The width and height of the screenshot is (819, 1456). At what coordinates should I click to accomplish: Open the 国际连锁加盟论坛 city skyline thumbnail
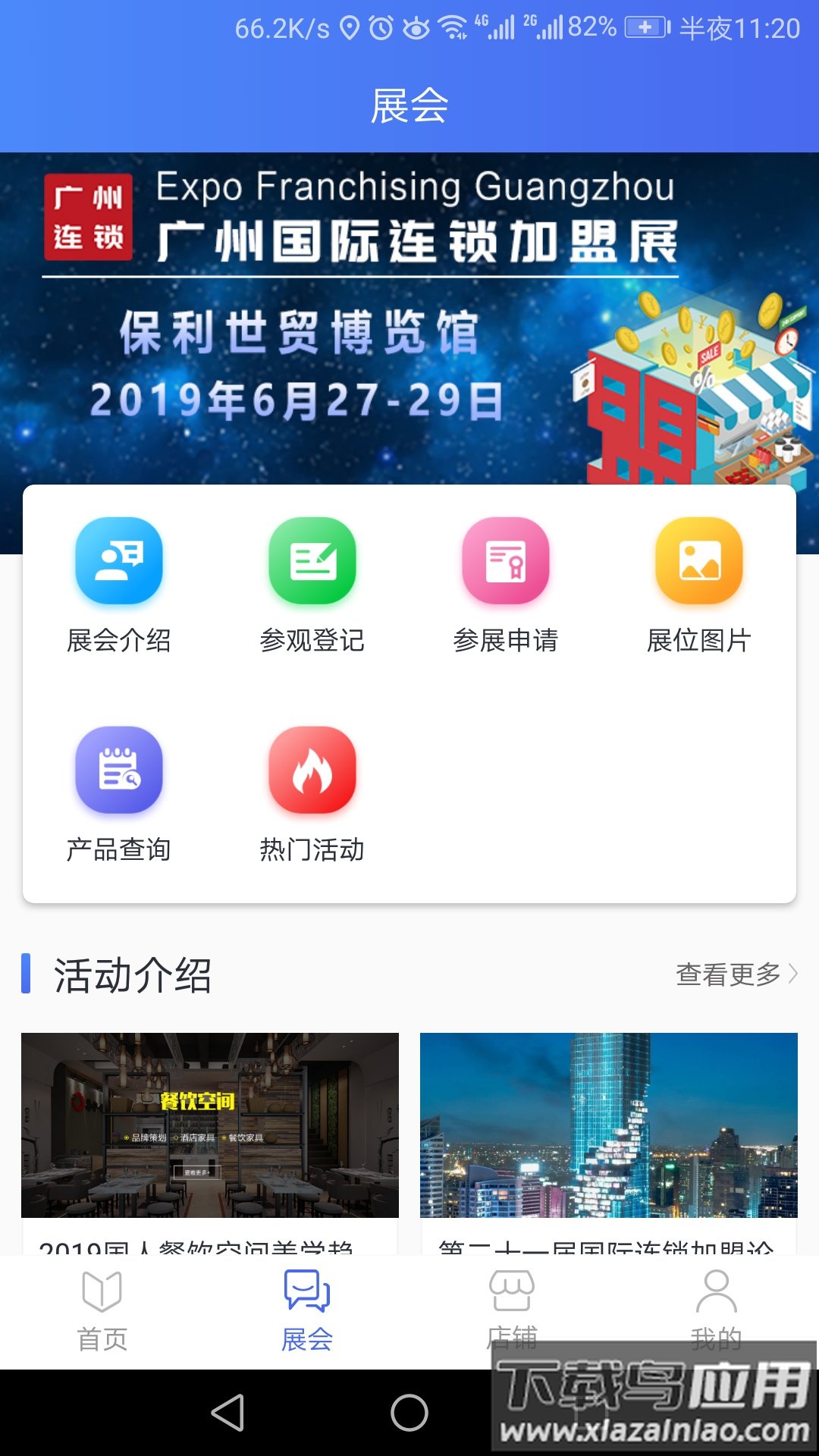[607, 1122]
